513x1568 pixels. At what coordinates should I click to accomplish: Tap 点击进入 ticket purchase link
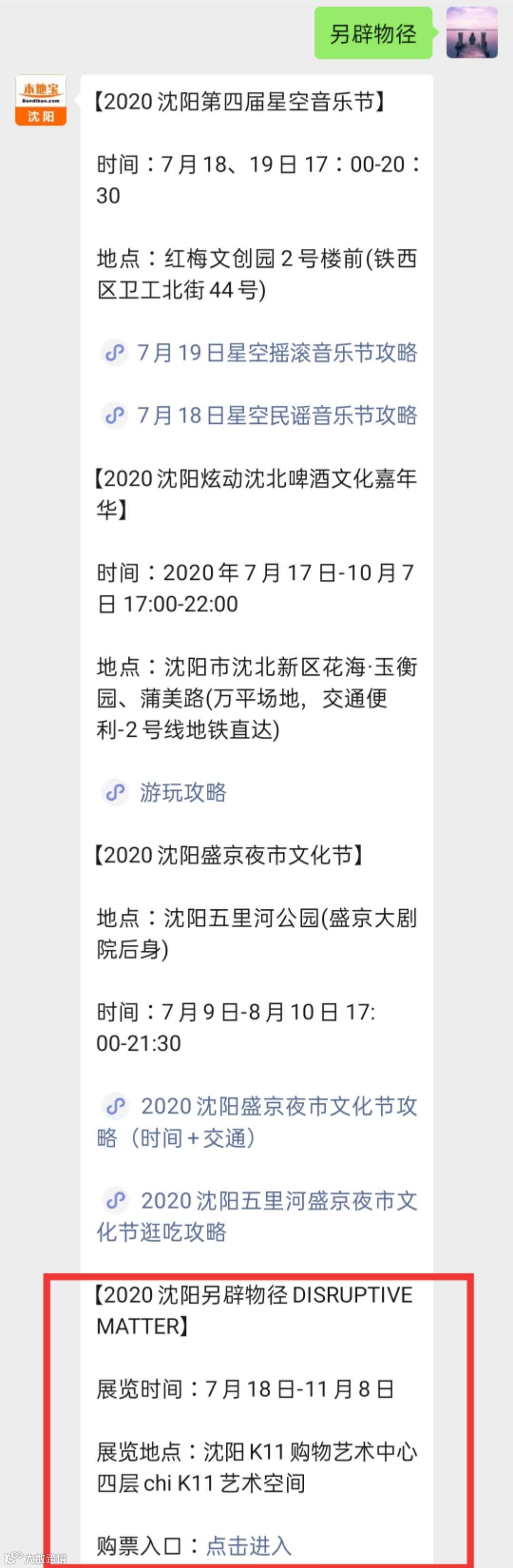[x=248, y=1546]
